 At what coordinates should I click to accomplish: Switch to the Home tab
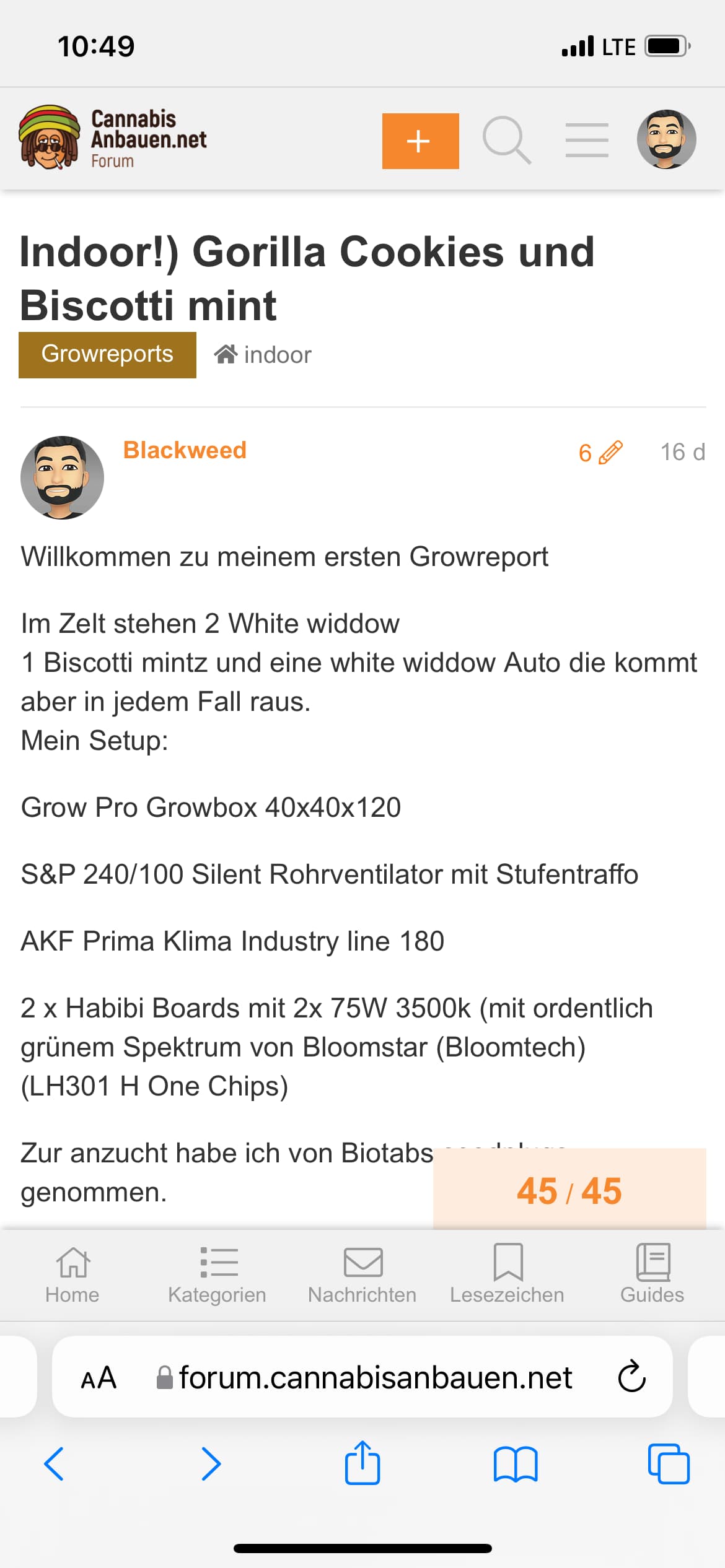pyautogui.click(x=72, y=1273)
